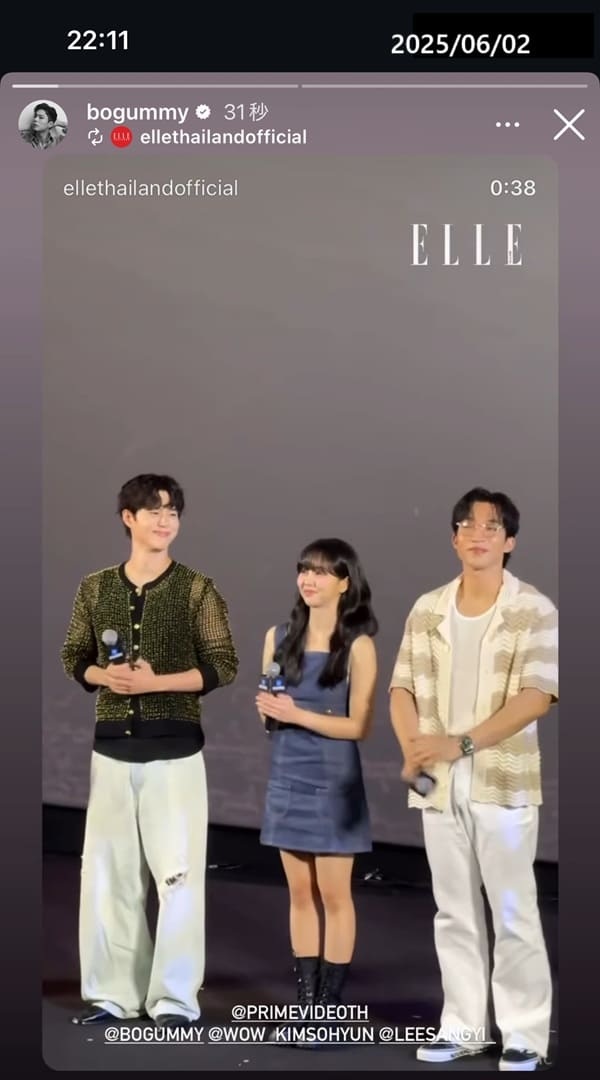Close the story viewer
Image resolution: width=600 pixels, height=1080 pixels.
coord(569,125)
